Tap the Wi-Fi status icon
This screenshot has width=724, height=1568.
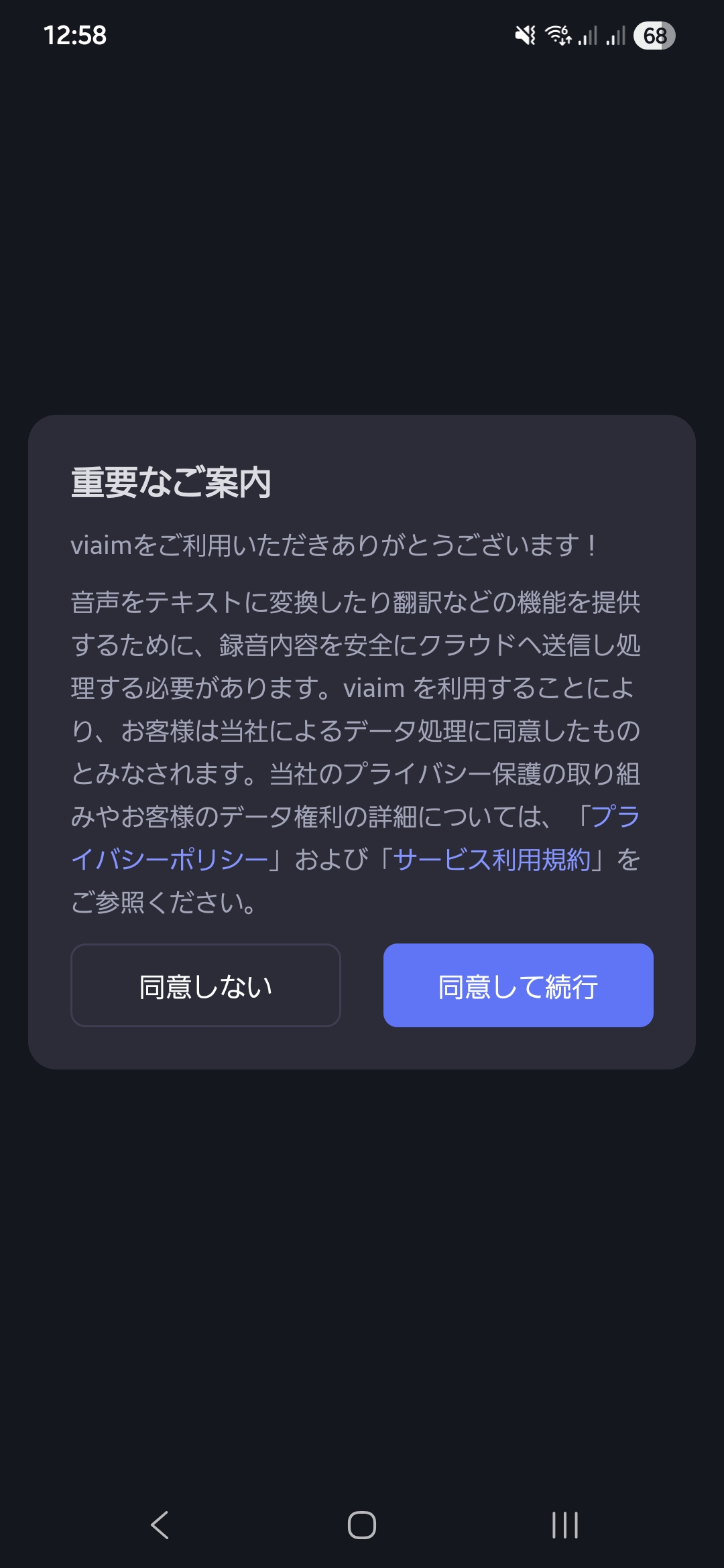tap(558, 35)
